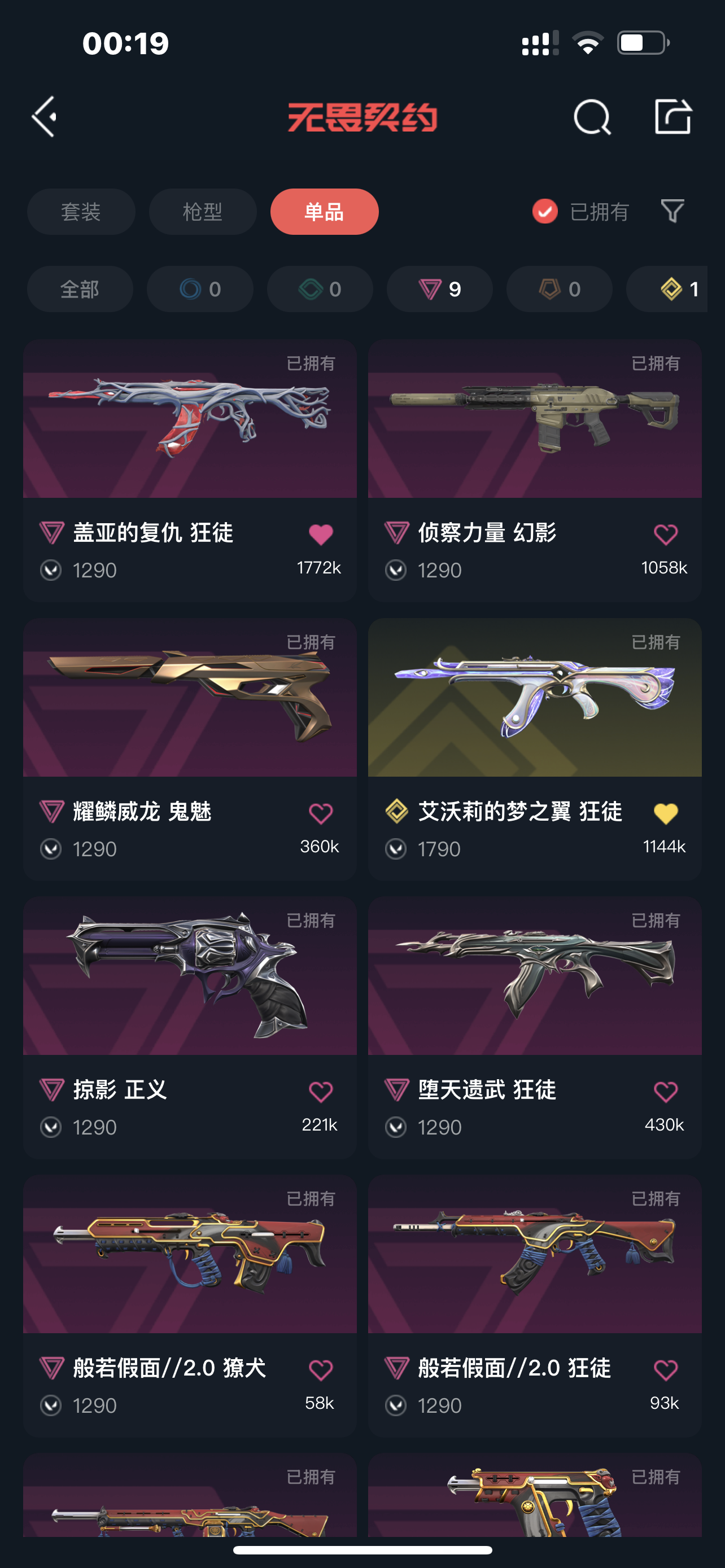Screen dimensions: 725x1568
Task: Select the 单品 tab
Action: 325,212
